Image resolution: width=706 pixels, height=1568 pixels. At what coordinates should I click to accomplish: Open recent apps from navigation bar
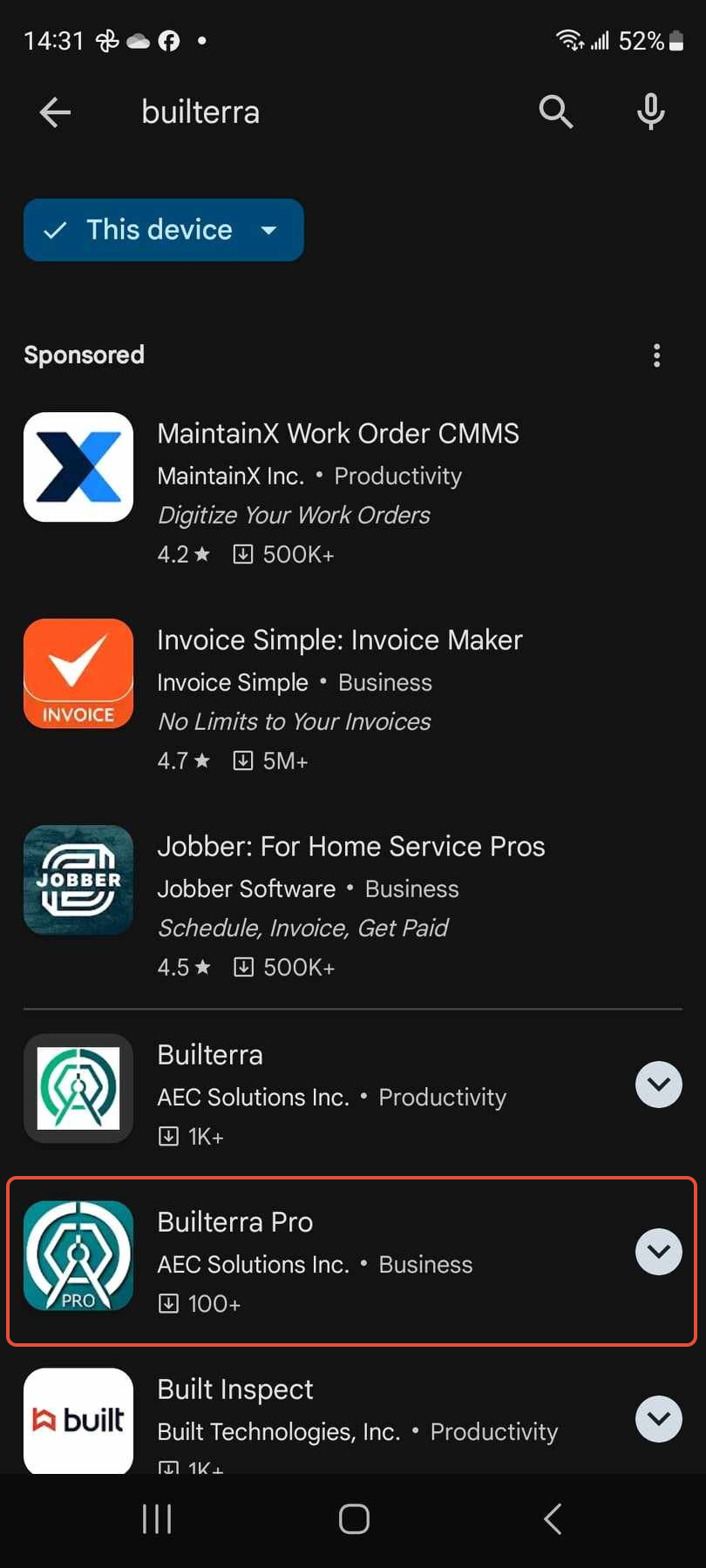click(157, 1519)
